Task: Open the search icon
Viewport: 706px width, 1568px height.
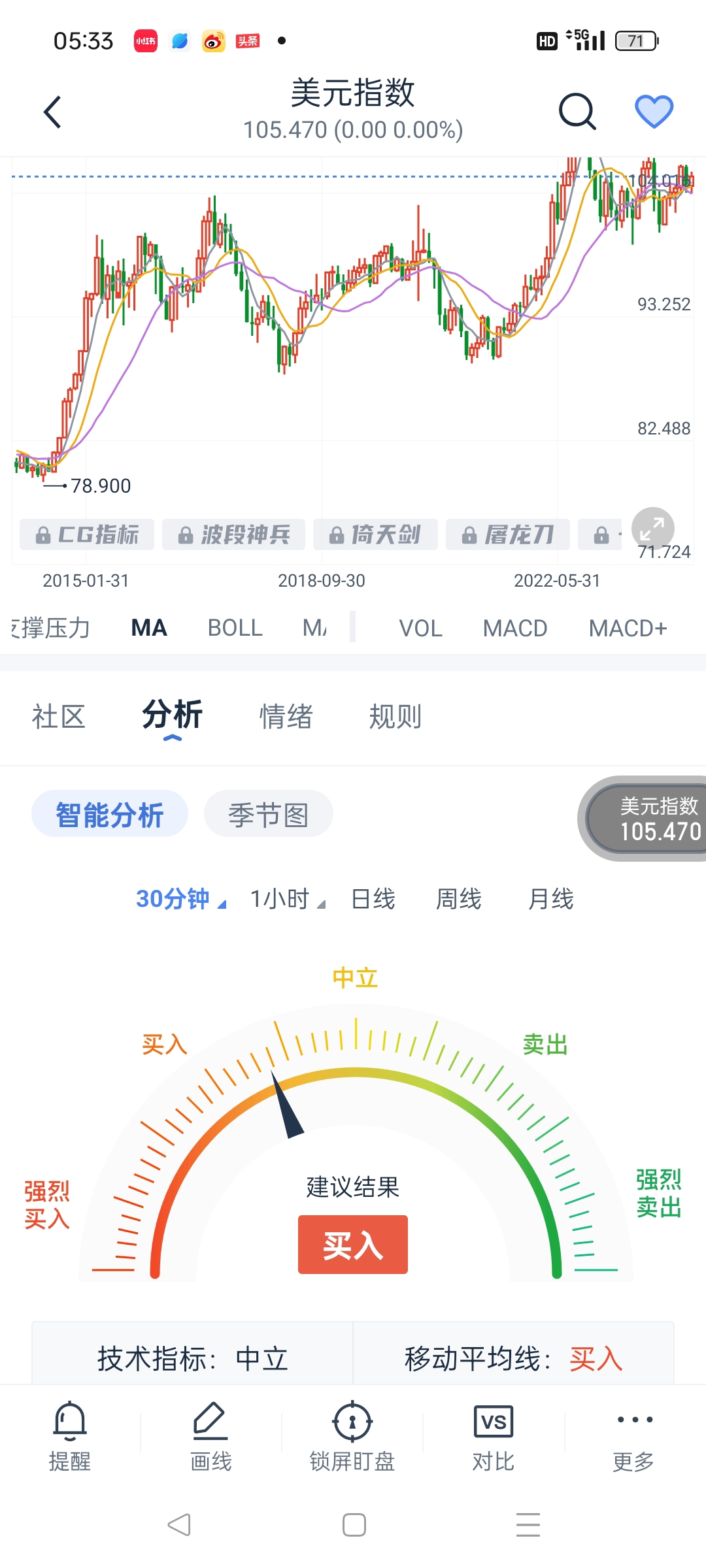Action: (x=578, y=111)
